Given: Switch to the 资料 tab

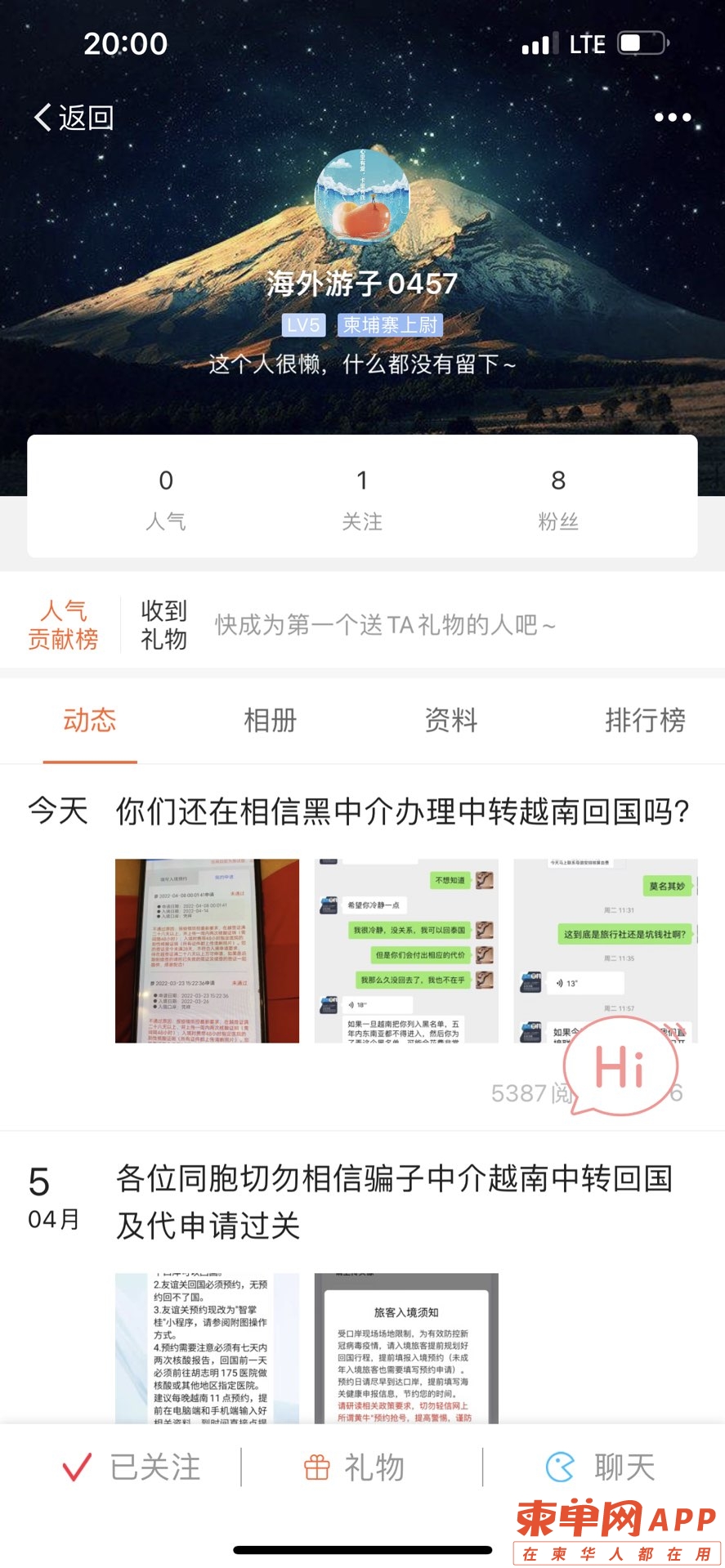Looking at the screenshot, I should (450, 721).
